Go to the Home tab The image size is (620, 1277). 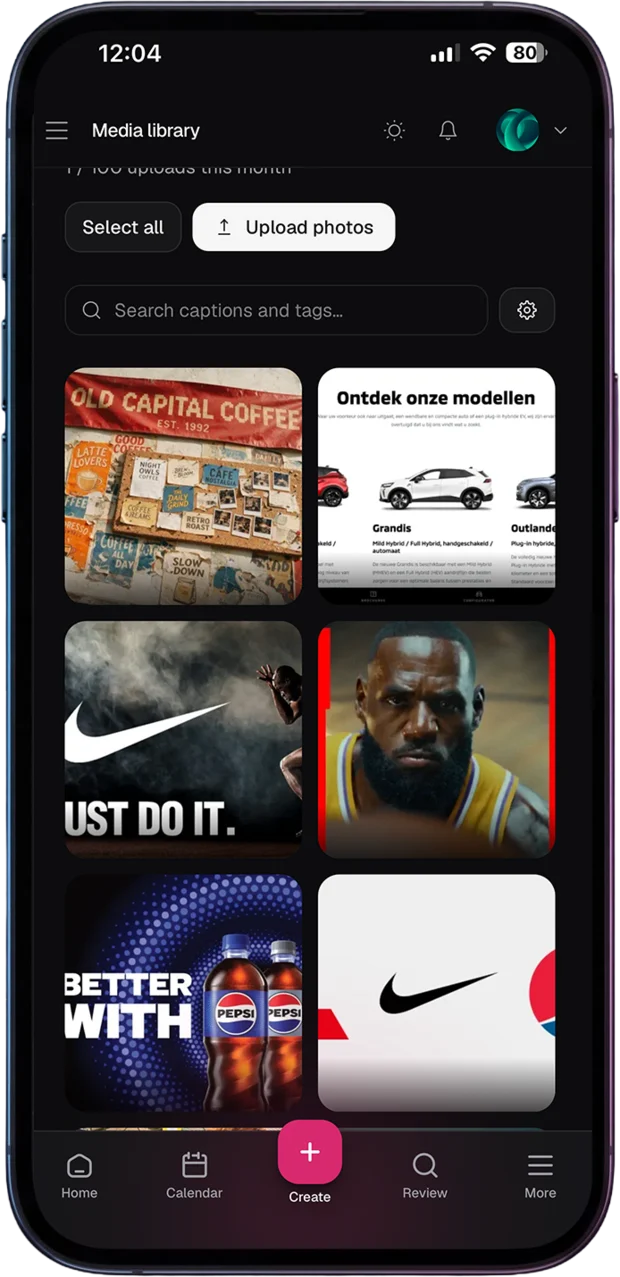[x=79, y=1176]
